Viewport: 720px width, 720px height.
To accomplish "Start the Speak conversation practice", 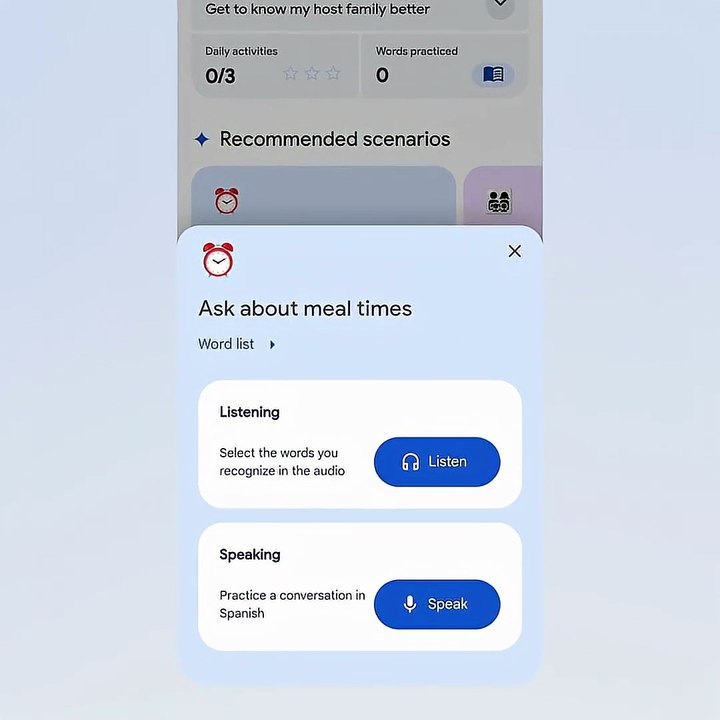I will [437, 604].
